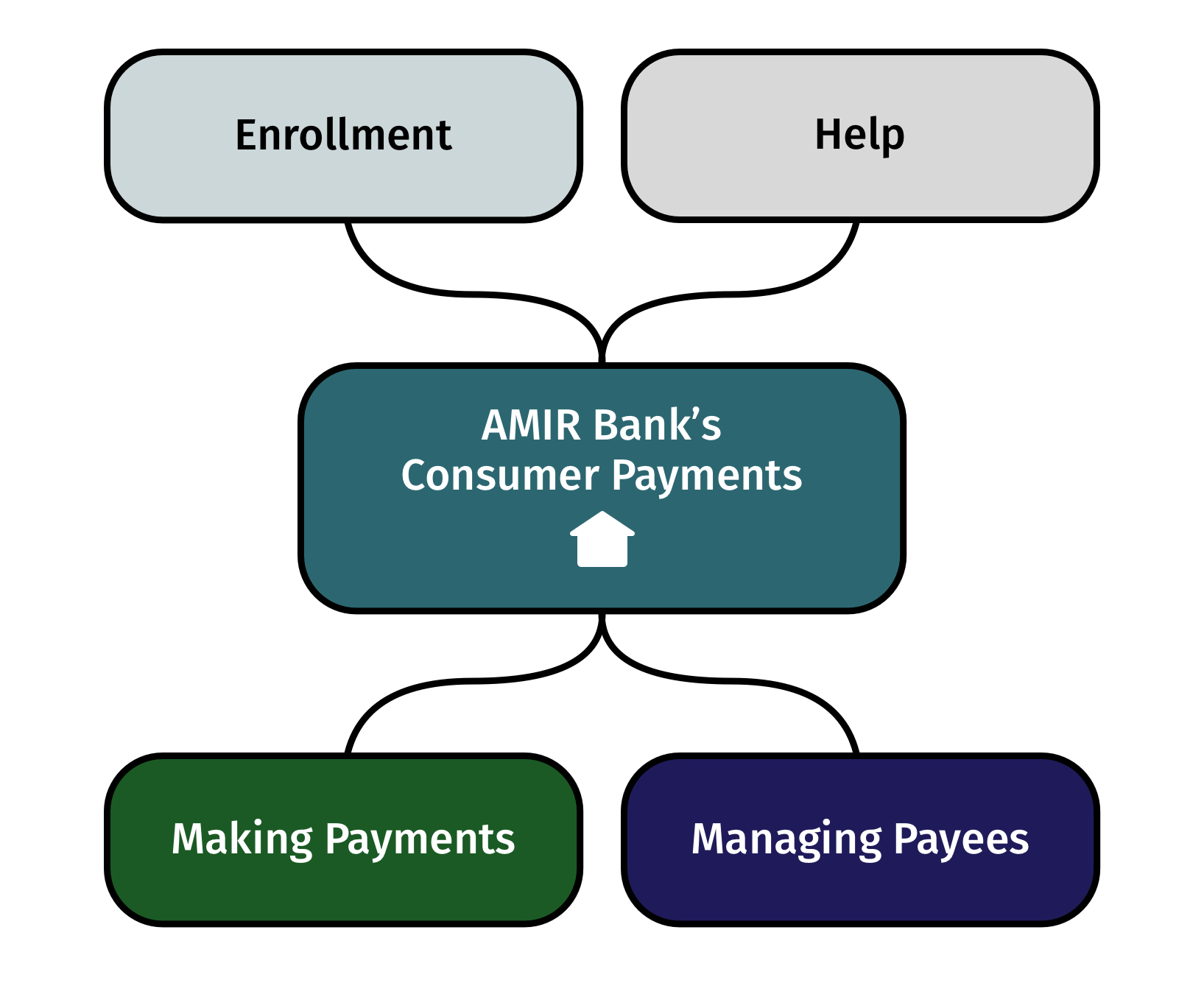Select the Managing Payees button
Viewport: 1204px width, 994px height.
pyautogui.click(x=859, y=839)
